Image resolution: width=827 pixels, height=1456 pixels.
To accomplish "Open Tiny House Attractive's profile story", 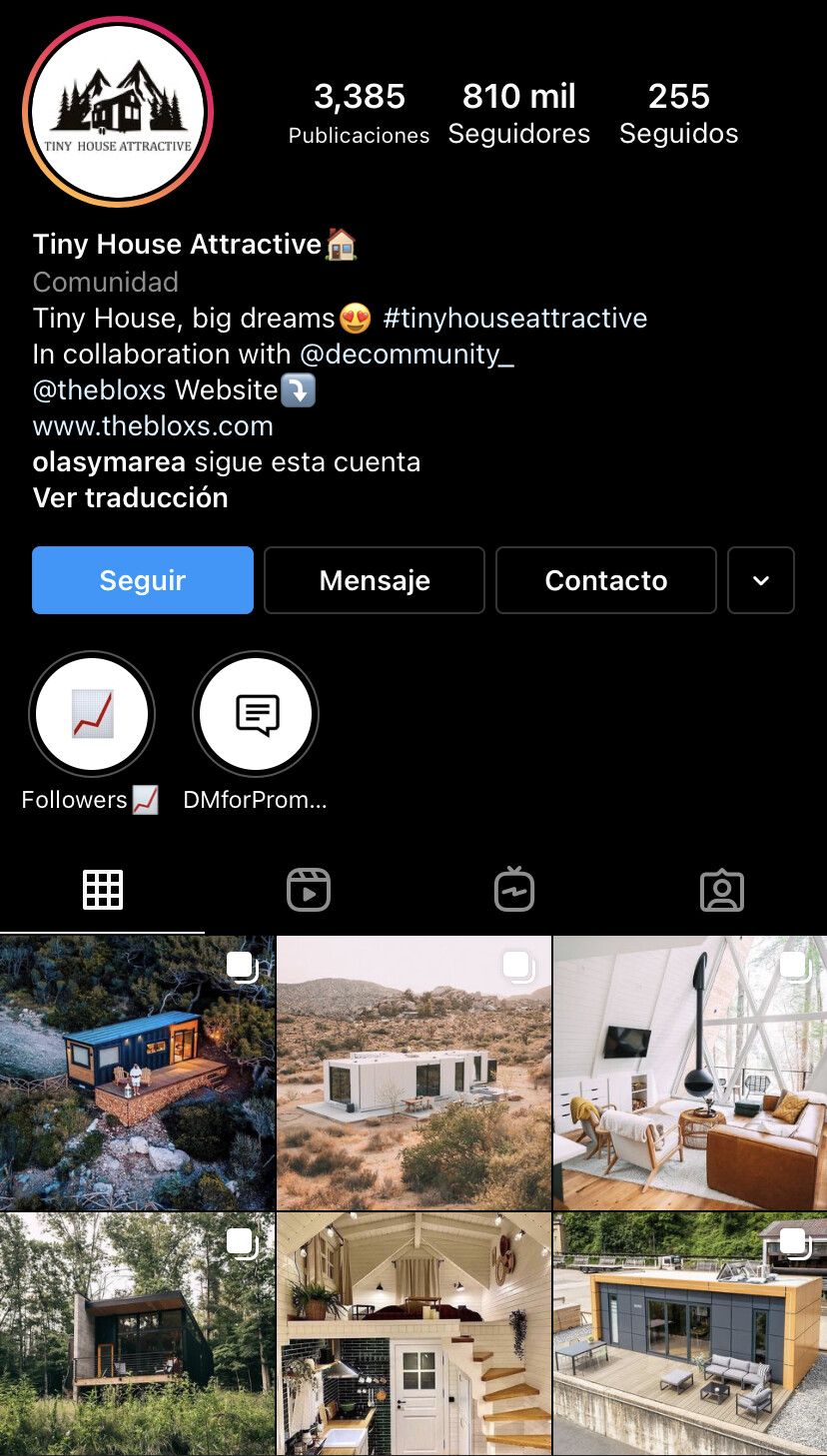I will point(118,112).
